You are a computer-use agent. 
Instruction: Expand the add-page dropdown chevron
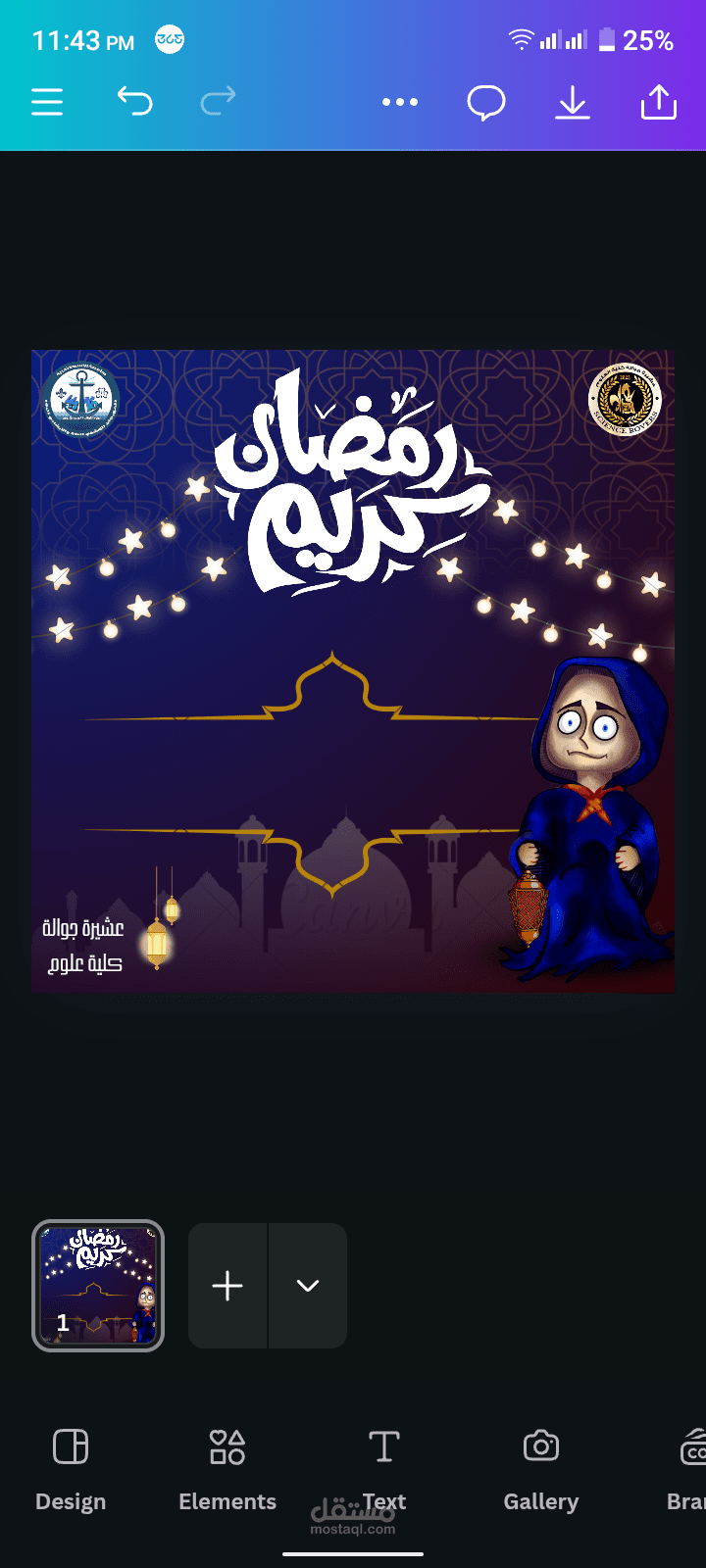308,1286
